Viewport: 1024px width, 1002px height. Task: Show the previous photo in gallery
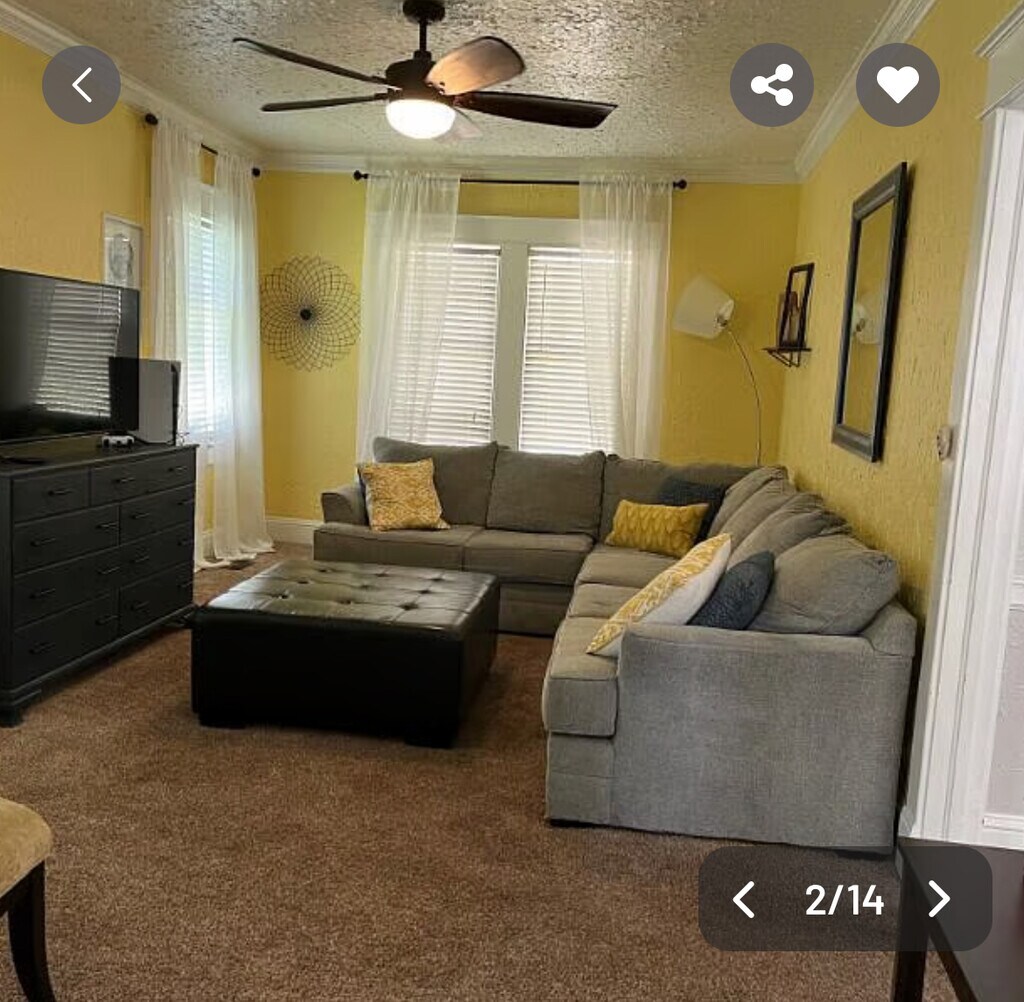click(x=743, y=899)
